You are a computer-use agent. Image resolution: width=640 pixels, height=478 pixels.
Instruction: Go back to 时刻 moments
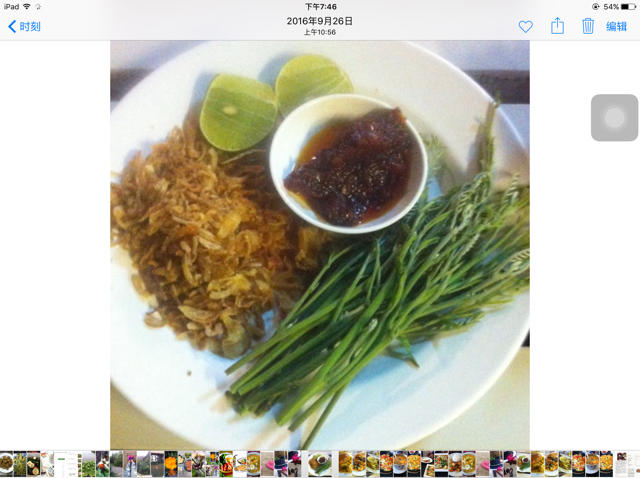pos(25,26)
